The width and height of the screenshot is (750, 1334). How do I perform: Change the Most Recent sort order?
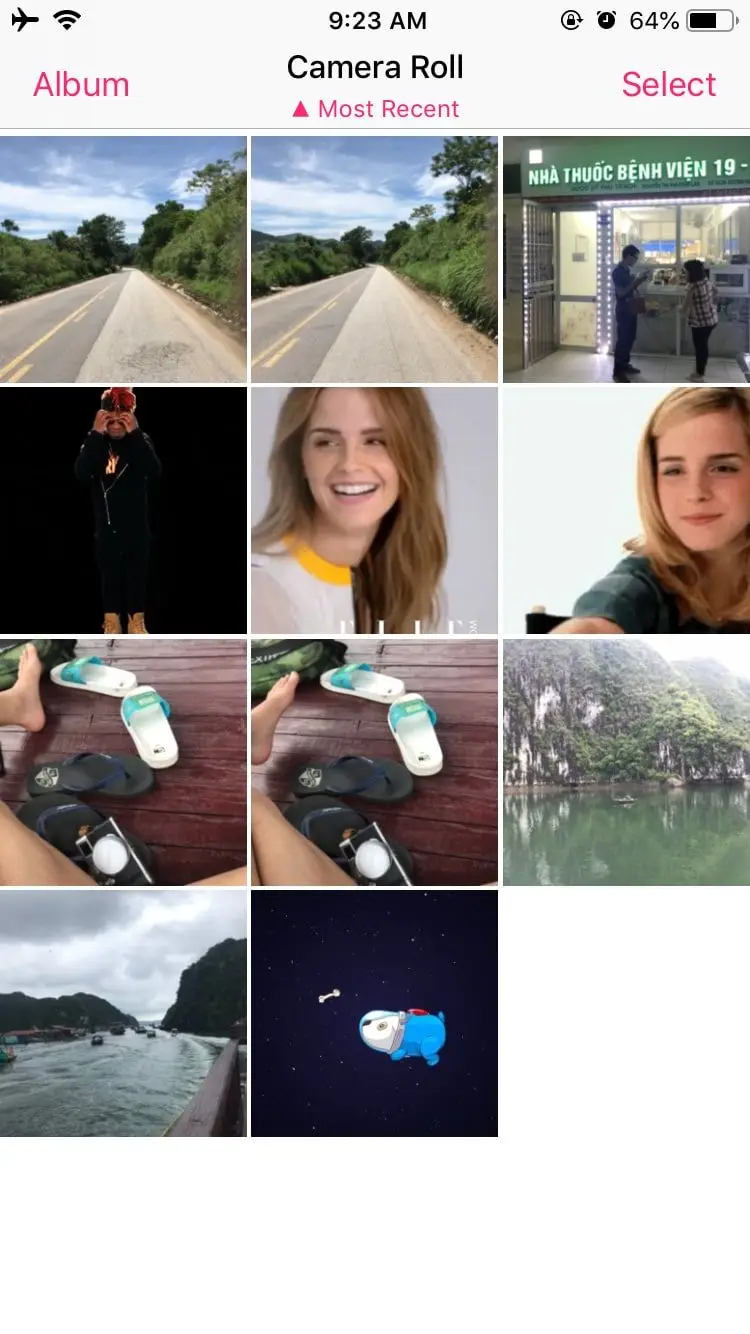coord(375,109)
